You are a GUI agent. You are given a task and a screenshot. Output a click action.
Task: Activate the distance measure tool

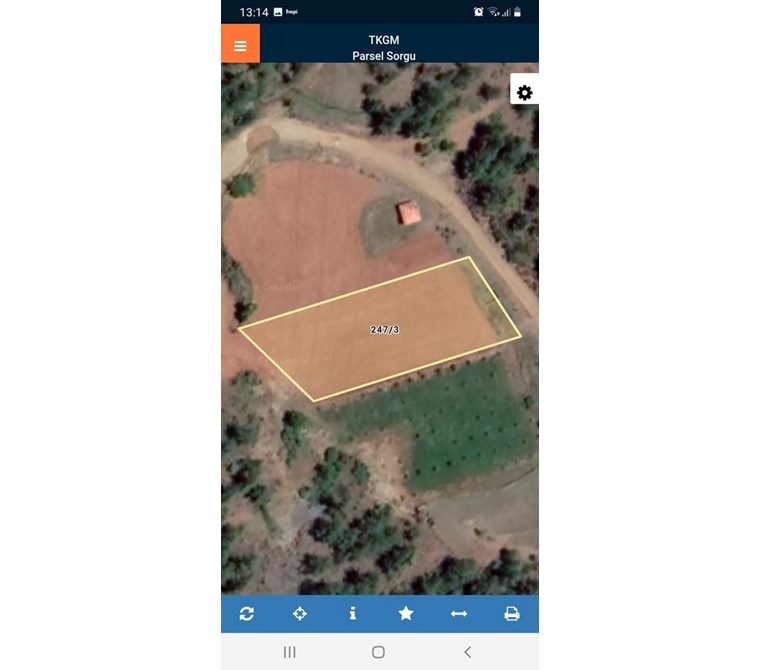(x=459, y=614)
